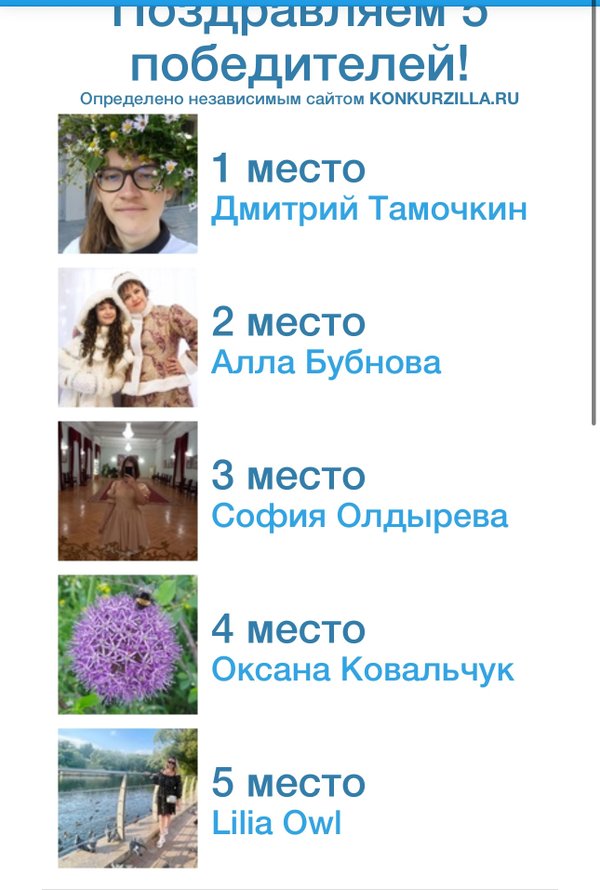Go to Оксана Ковальчук's profile

pyautogui.click(x=362, y=669)
